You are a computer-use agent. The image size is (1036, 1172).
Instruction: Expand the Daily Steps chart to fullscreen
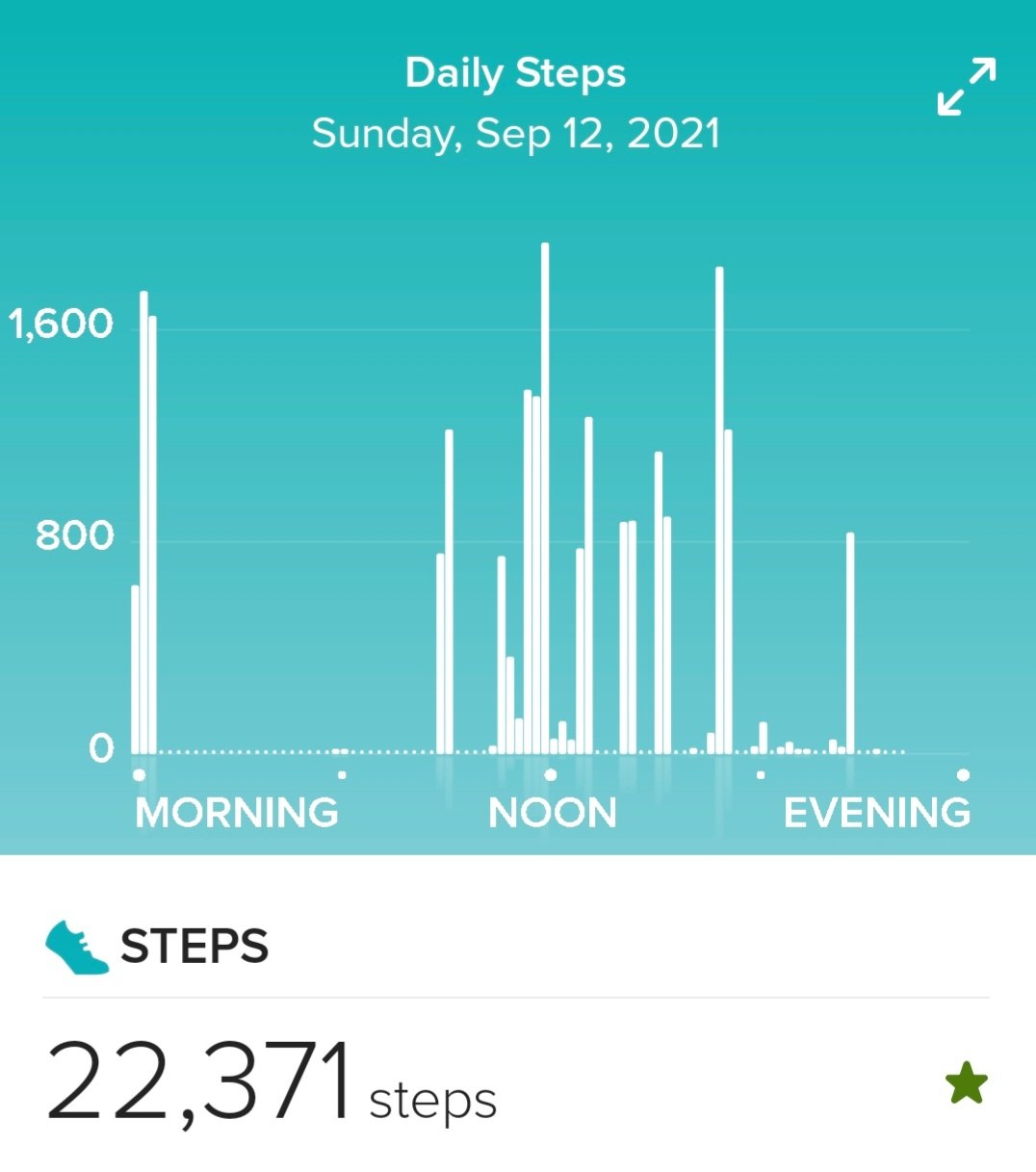(x=967, y=87)
